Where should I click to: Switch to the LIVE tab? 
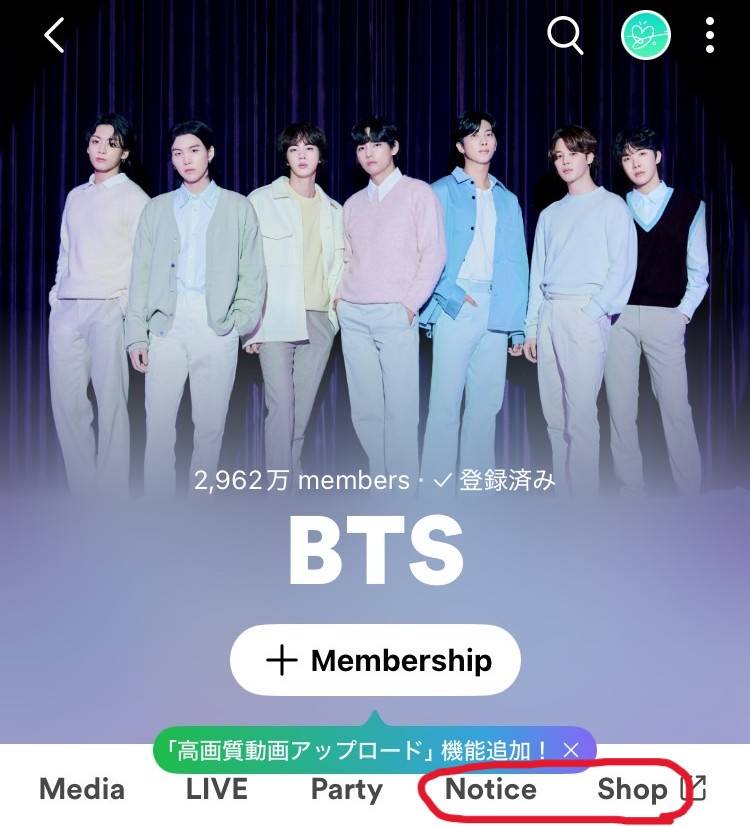(216, 789)
